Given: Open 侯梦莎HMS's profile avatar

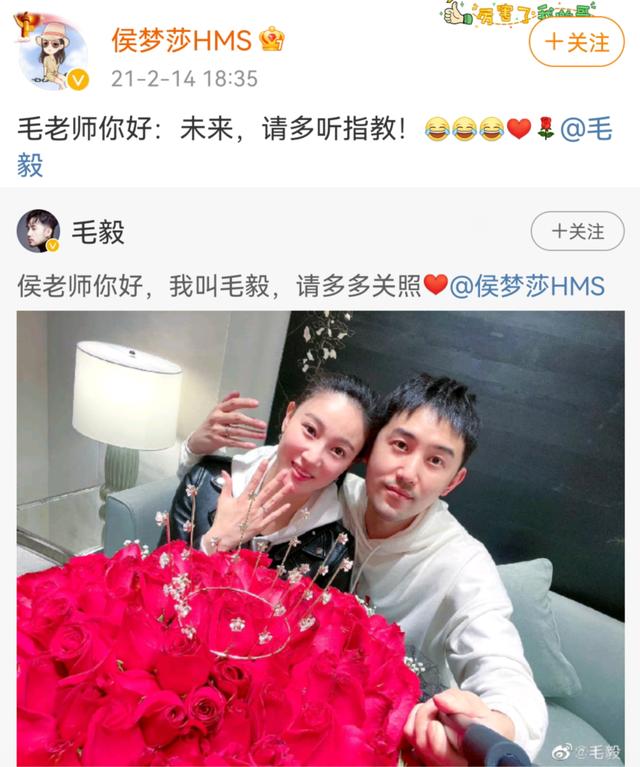Looking at the screenshot, I should coord(51,53).
